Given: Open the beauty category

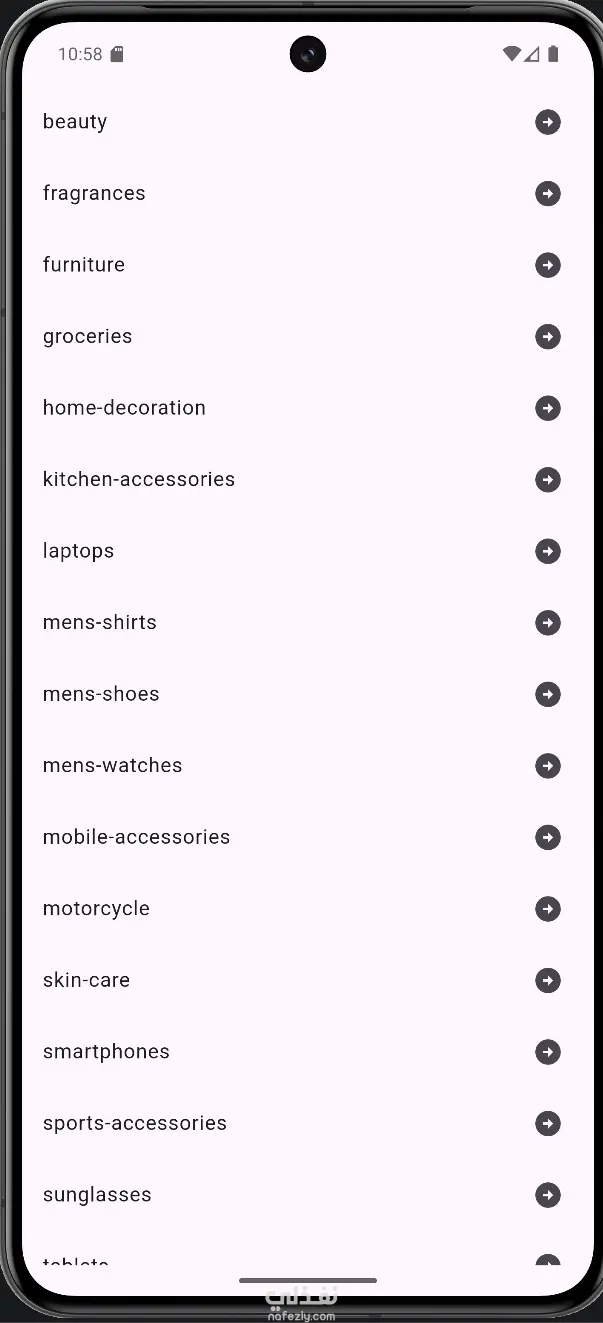Looking at the screenshot, I should (x=75, y=122).
